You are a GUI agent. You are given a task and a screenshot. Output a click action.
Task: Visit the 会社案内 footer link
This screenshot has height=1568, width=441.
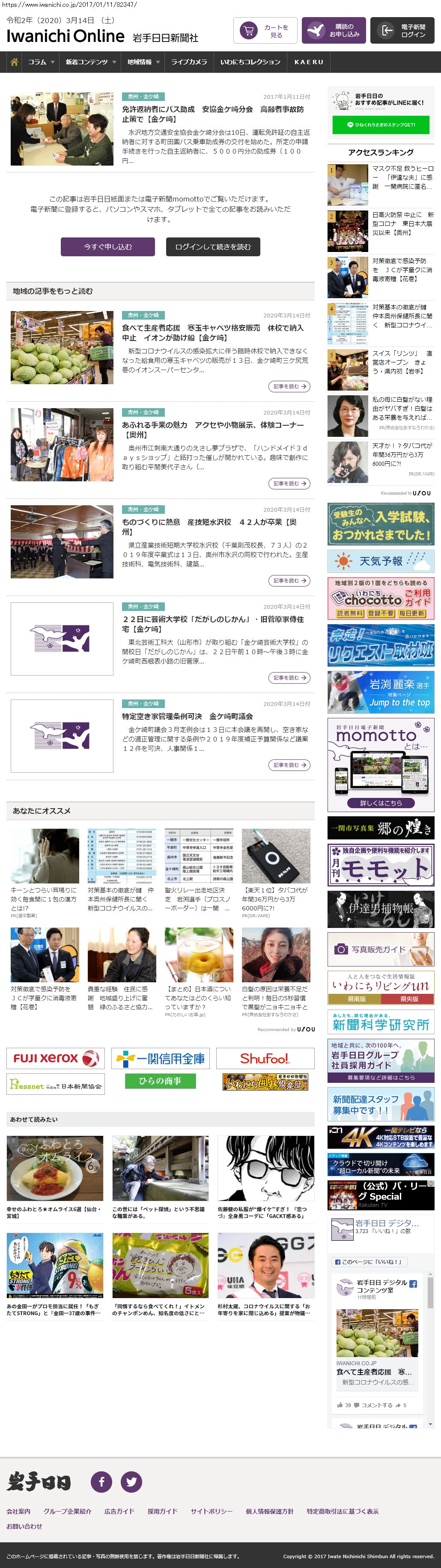[18, 1512]
